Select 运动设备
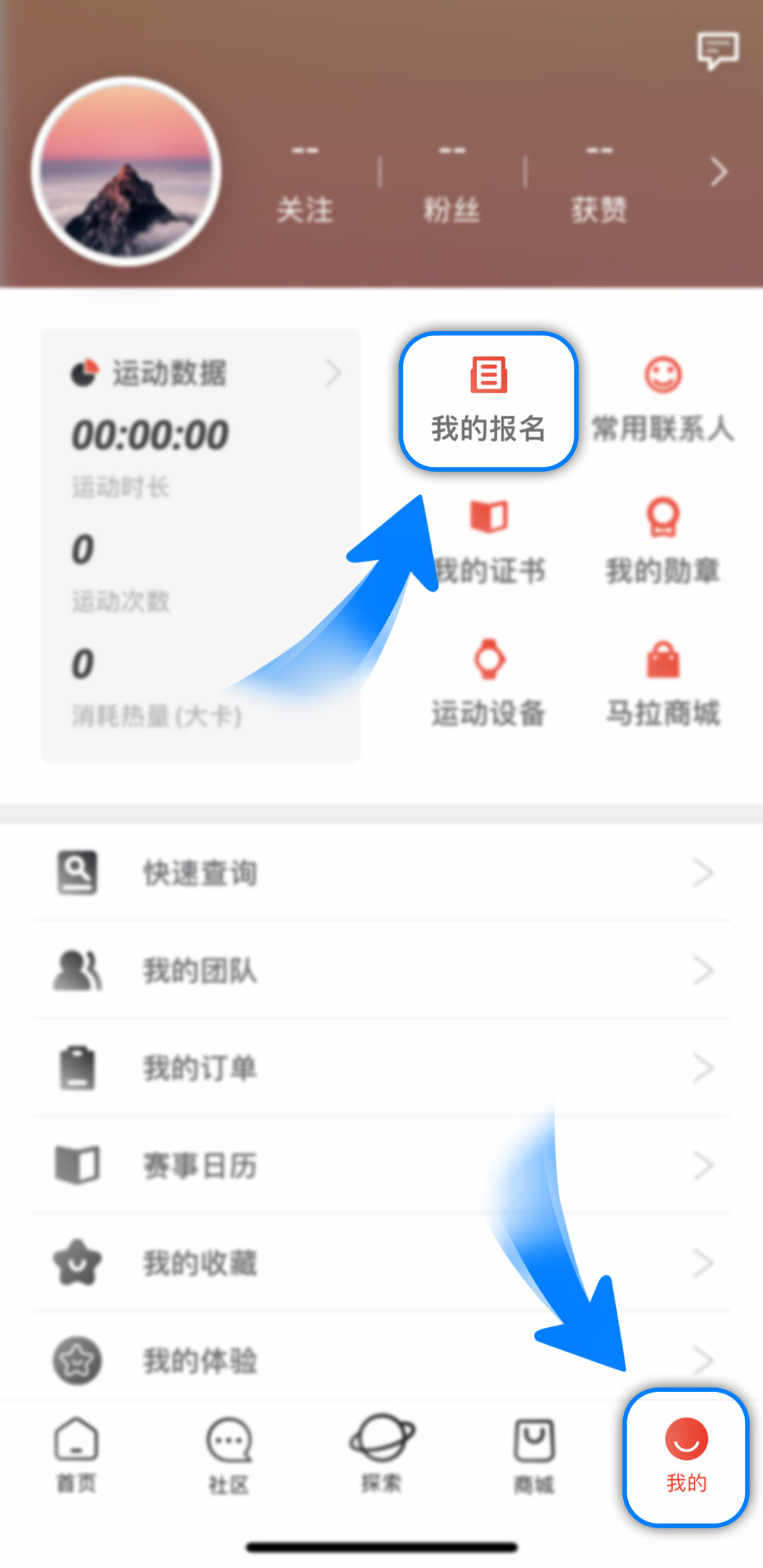763x1568 pixels. (x=489, y=684)
